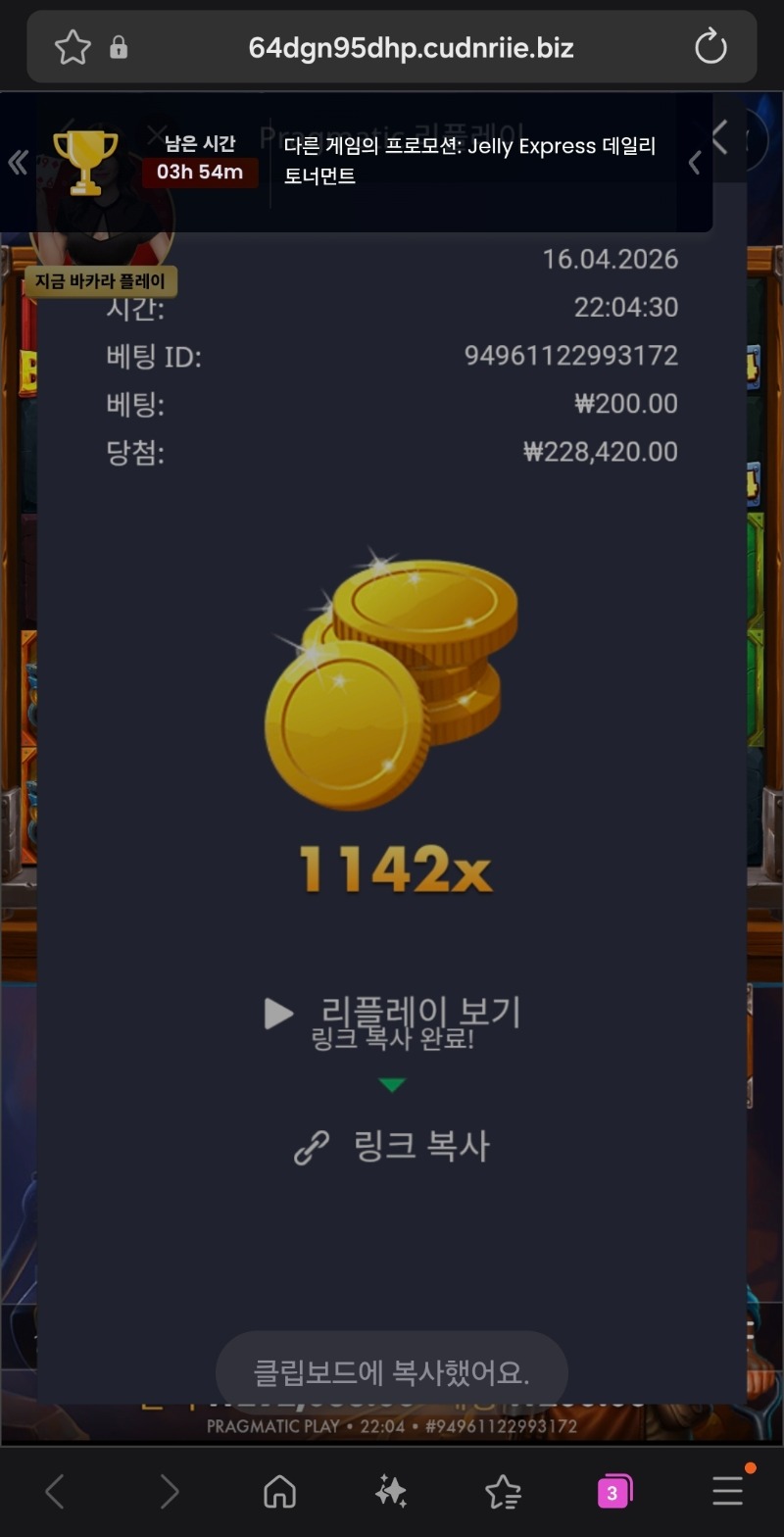Screen dimensions: 784x1537
Task: Reload the page
Action: click(x=710, y=47)
